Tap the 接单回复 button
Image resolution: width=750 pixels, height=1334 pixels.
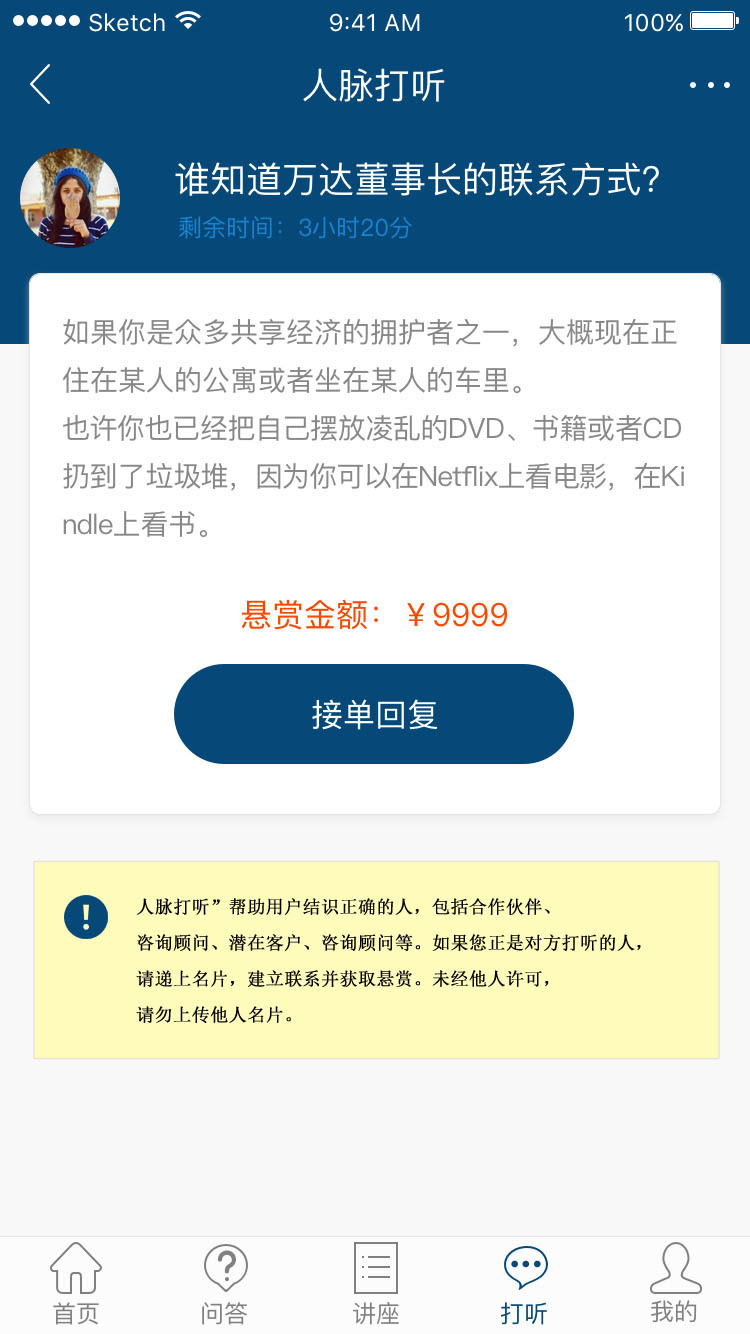tap(374, 714)
